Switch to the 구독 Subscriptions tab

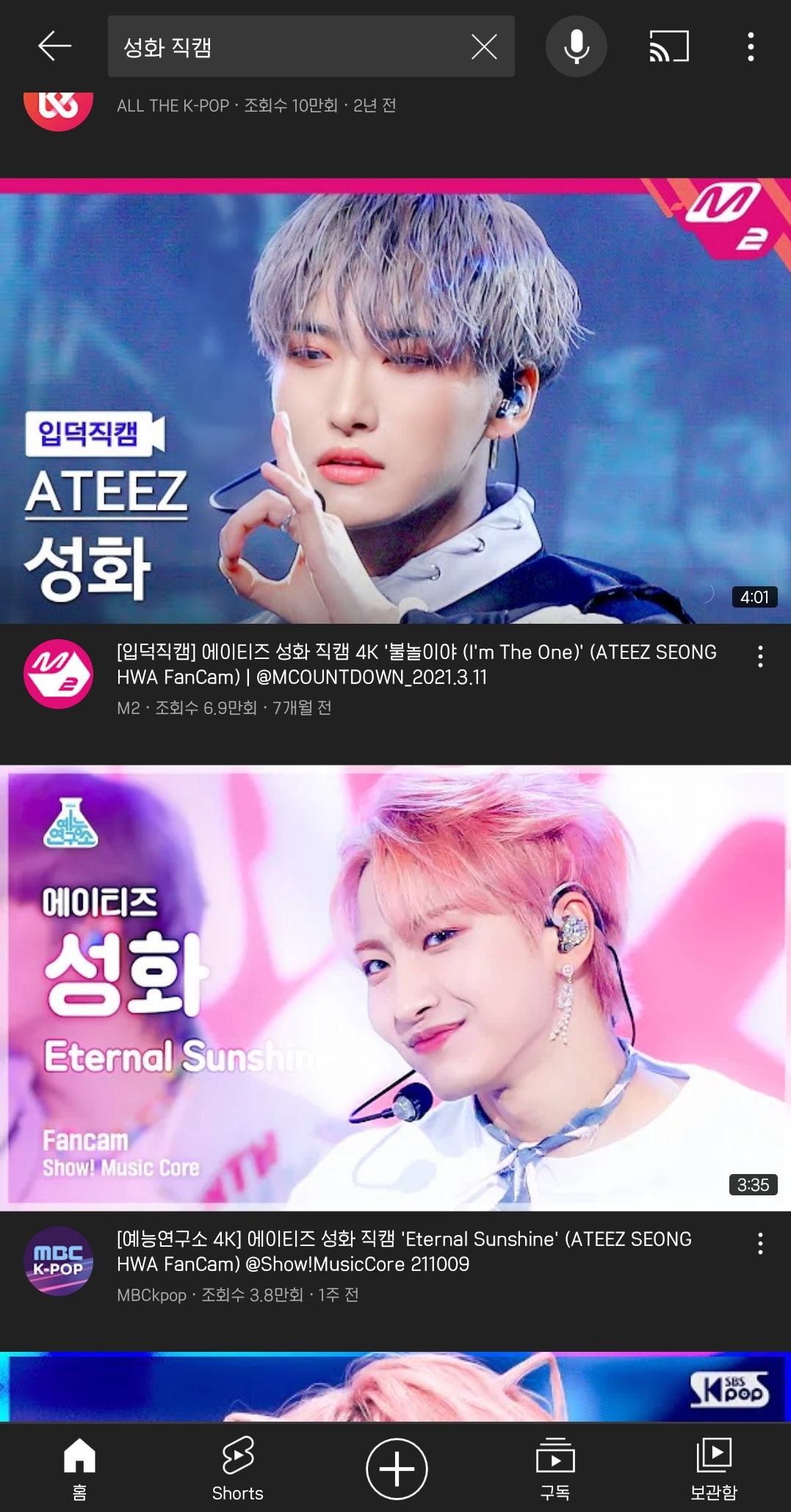pyautogui.click(x=553, y=1466)
